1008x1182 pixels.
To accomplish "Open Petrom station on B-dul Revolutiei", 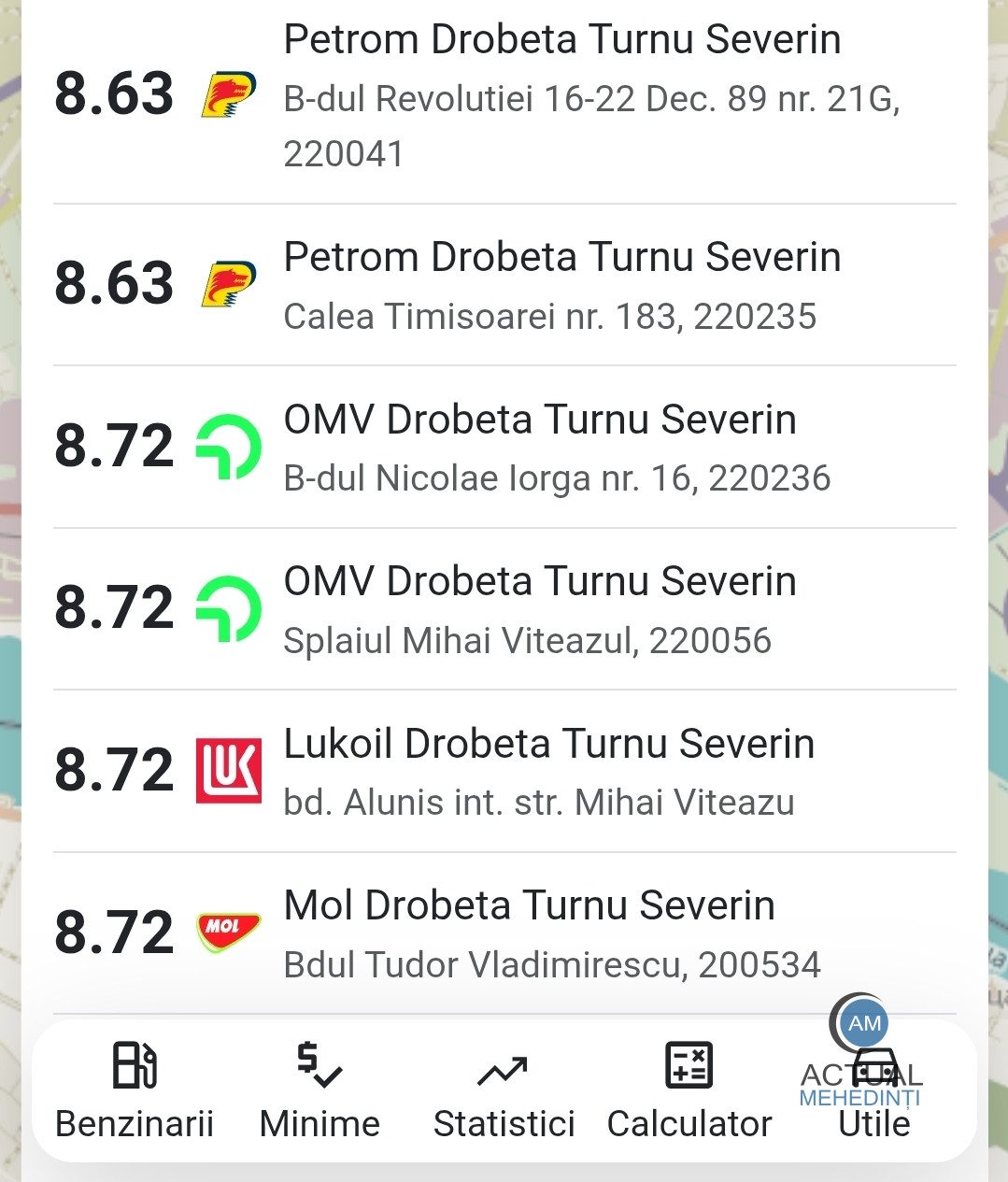I will click(x=504, y=95).
